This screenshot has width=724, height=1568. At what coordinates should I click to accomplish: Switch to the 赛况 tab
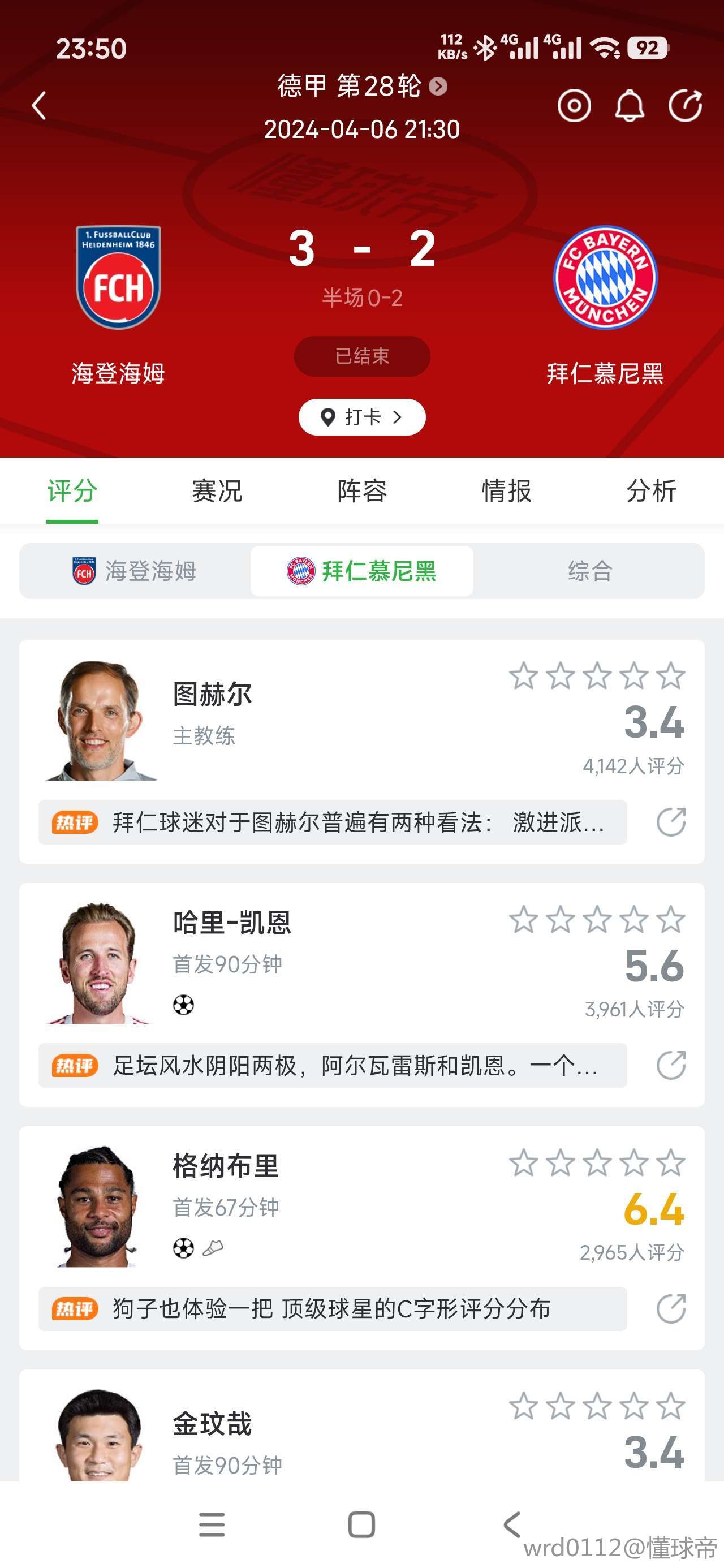[x=217, y=490]
